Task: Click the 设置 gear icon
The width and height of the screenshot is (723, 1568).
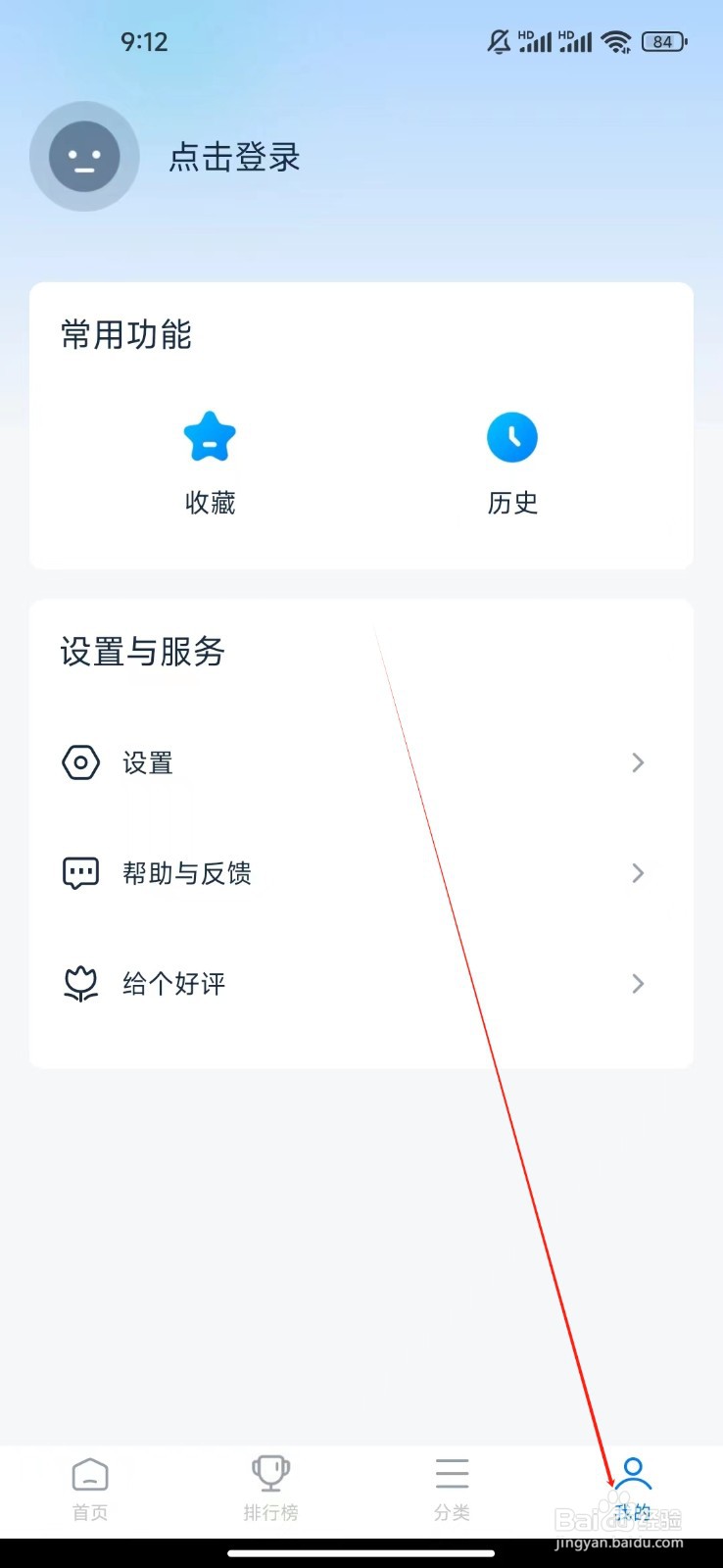Action: 79,762
